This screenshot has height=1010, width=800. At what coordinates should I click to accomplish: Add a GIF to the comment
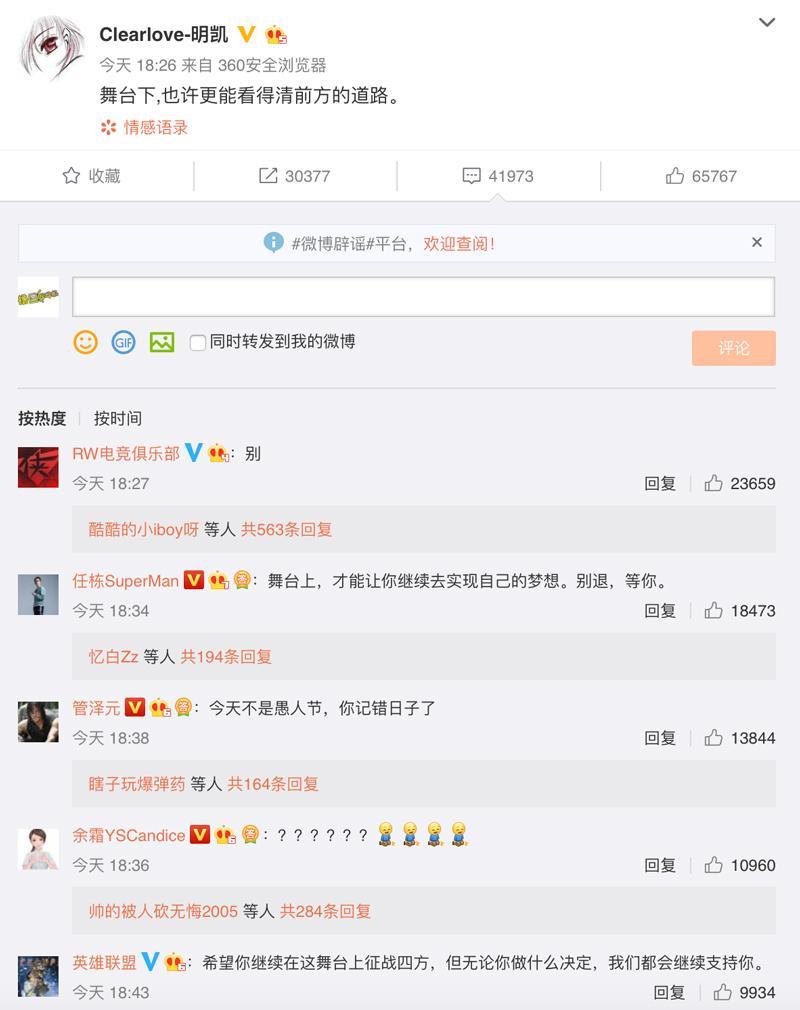(x=123, y=342)
